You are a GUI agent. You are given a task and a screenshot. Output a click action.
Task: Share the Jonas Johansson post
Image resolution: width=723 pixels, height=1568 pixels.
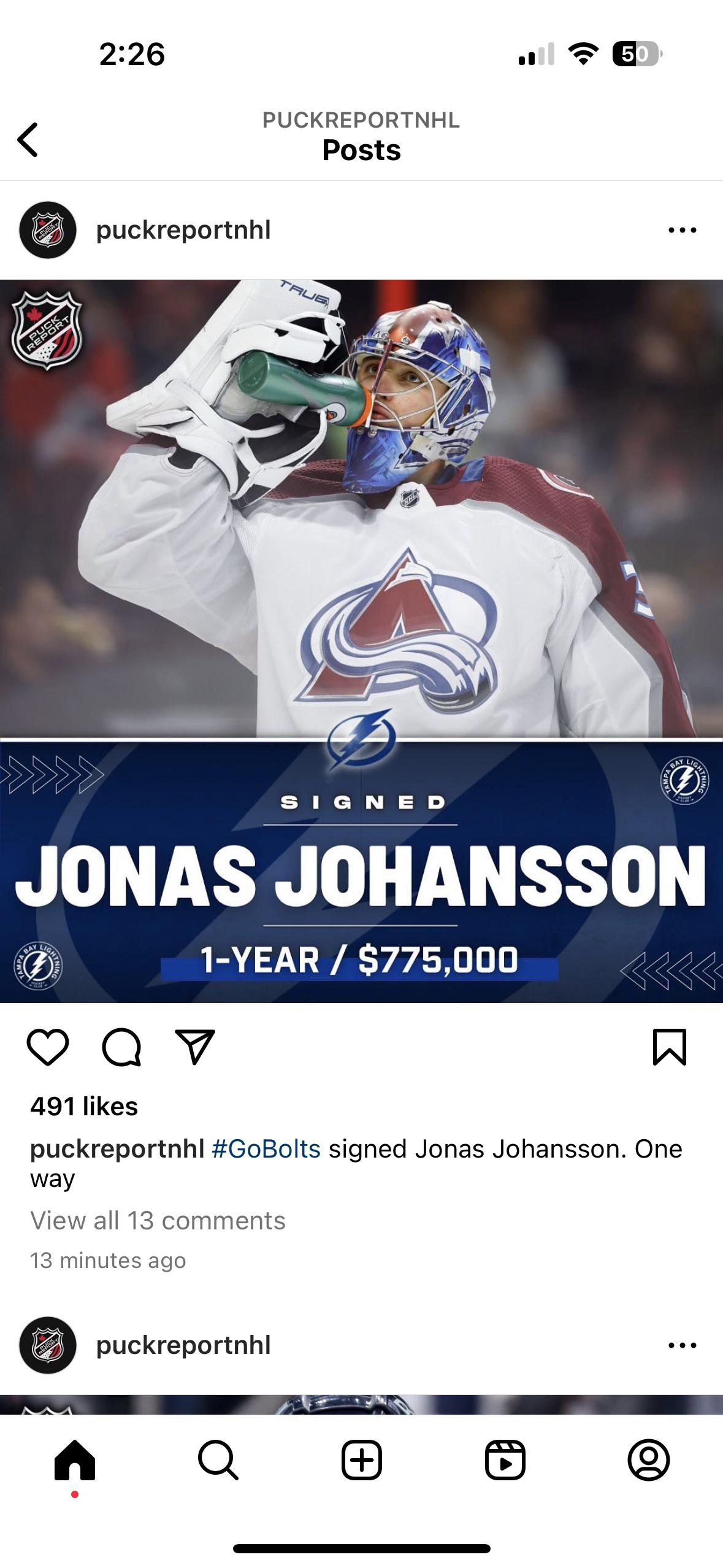click(x=195, y=1047)
